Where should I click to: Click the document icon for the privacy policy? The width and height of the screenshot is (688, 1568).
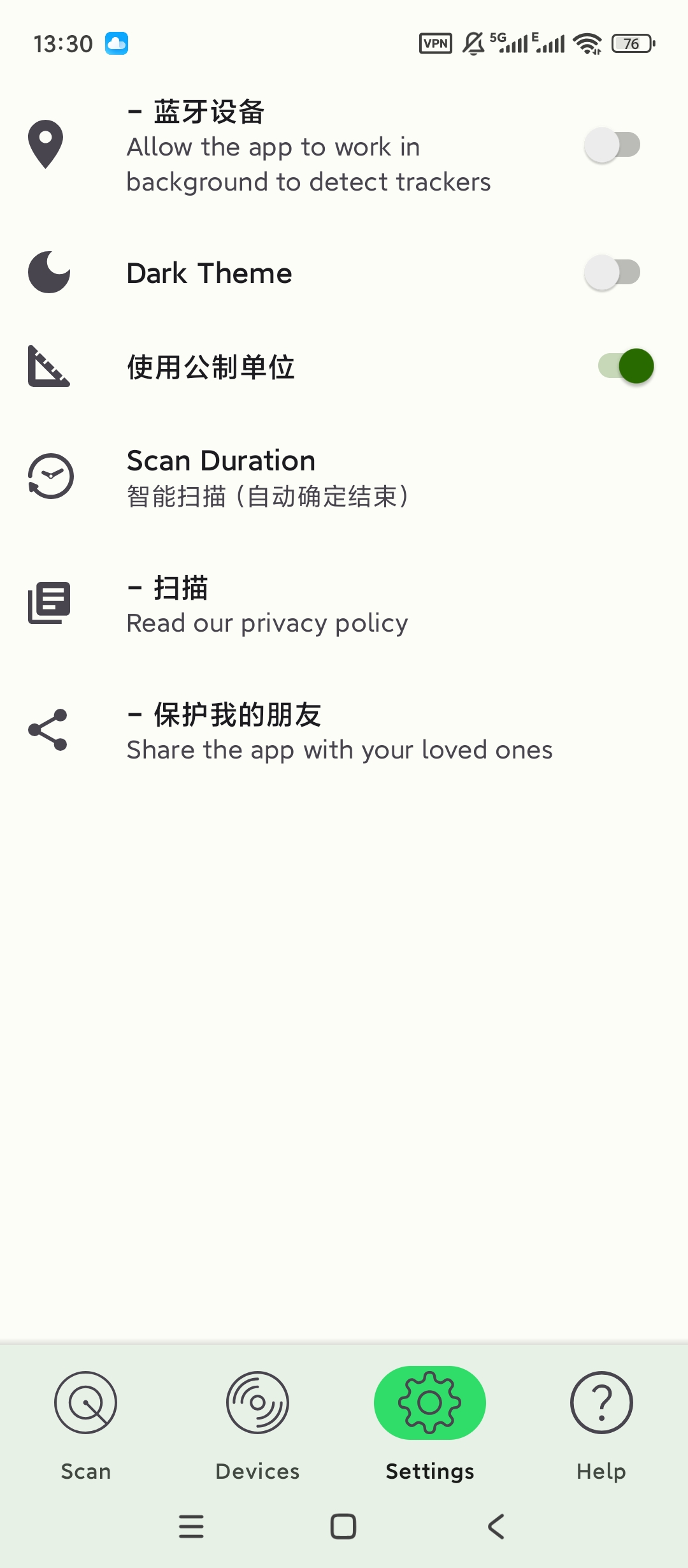48,602
